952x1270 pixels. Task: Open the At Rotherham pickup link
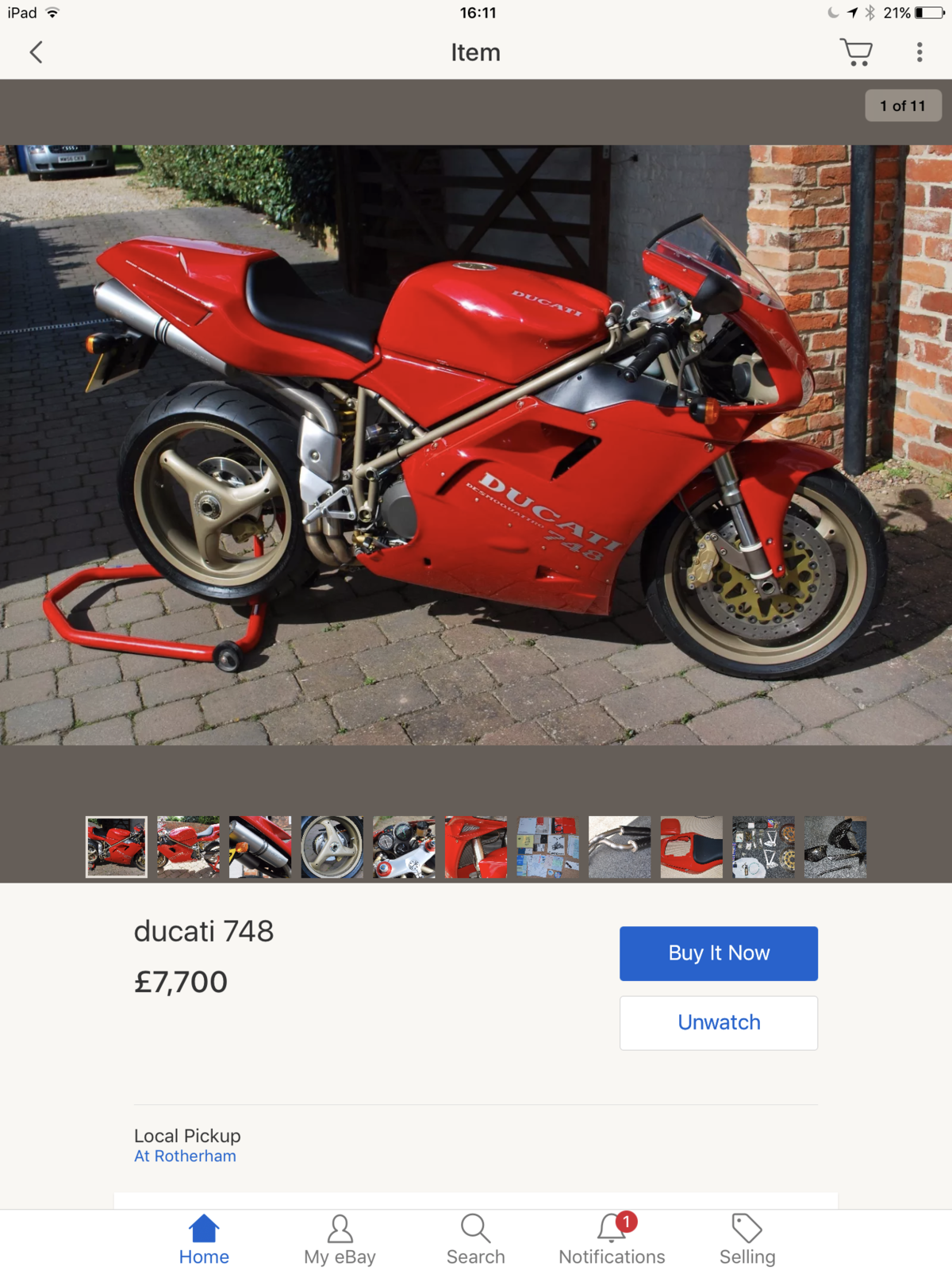tap(185, 1156)
